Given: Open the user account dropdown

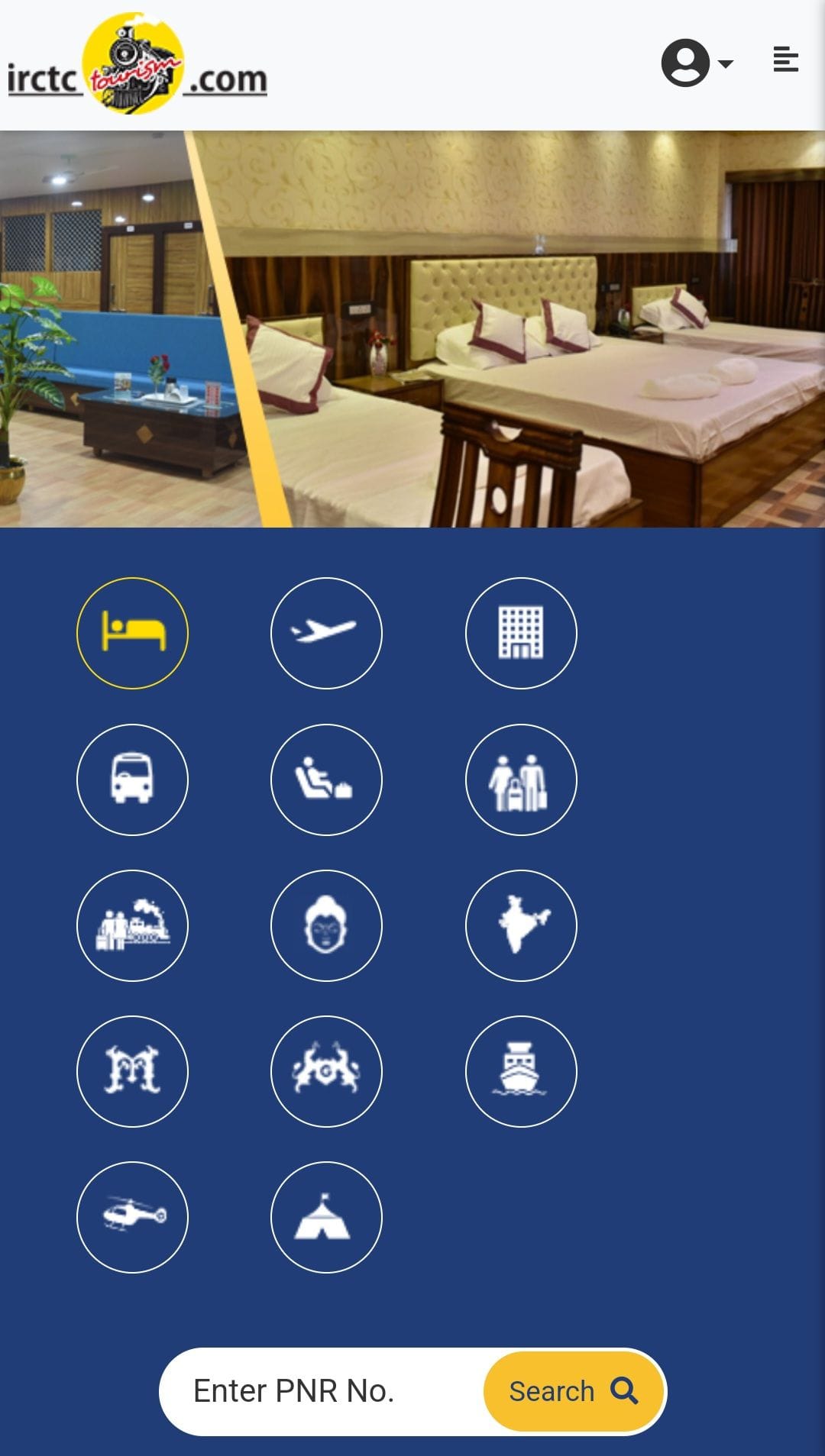Looking at the screenshot, I should pyautogui.click(x=697, y=63).
